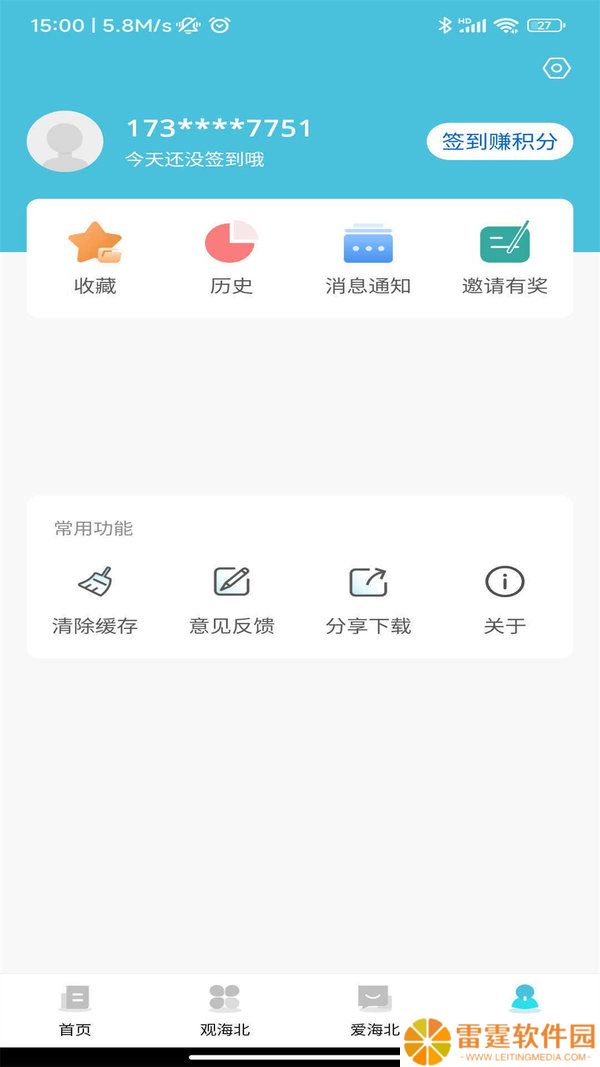Switch to the 首页 tab
The width and height of the screenshot is (600, 1067).
click(75, 1011)
